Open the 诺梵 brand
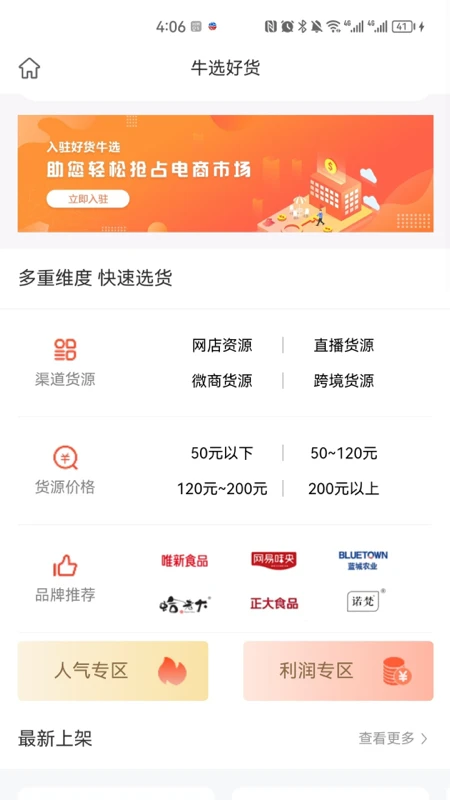450x800 pixels. [365, 601]
